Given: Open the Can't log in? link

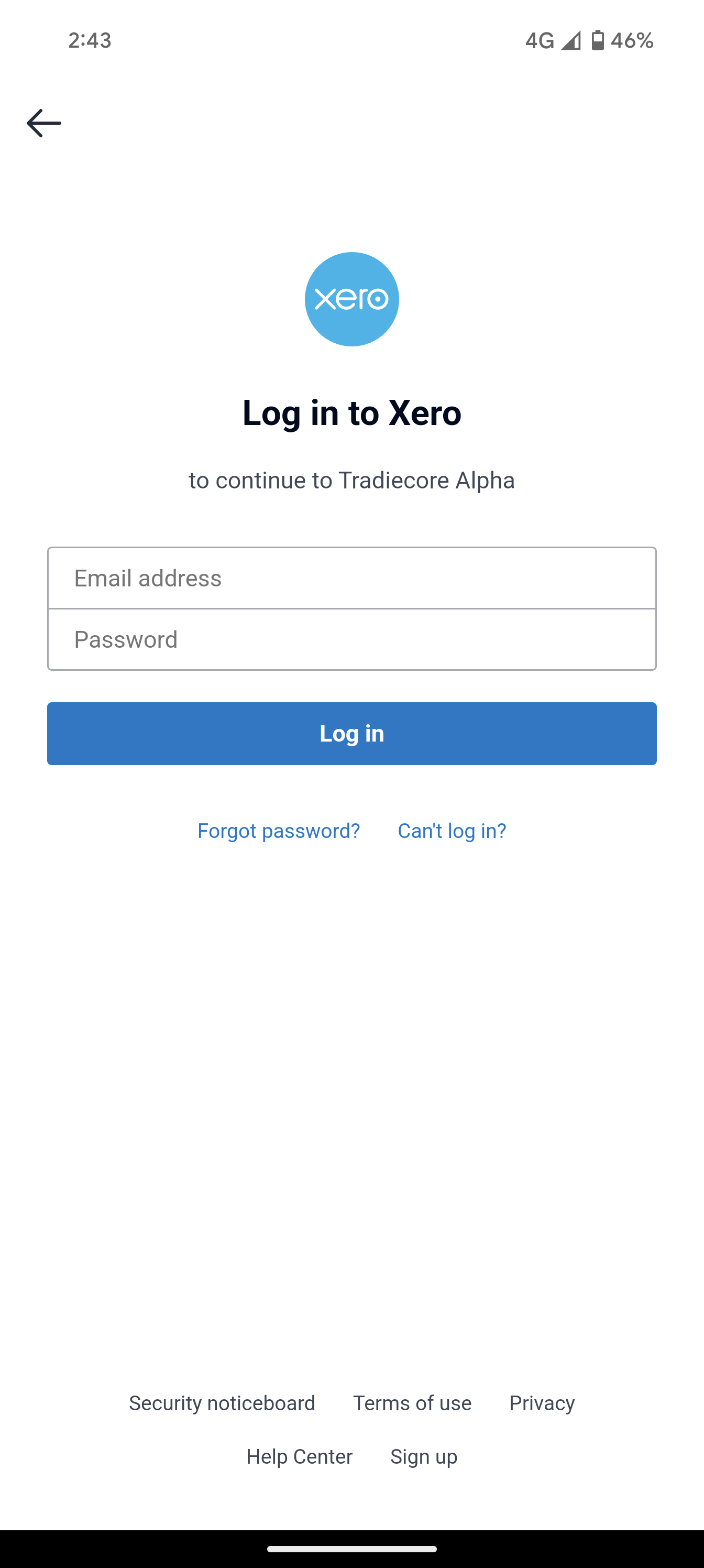Looking at the screenshot, I should [452, 831].
